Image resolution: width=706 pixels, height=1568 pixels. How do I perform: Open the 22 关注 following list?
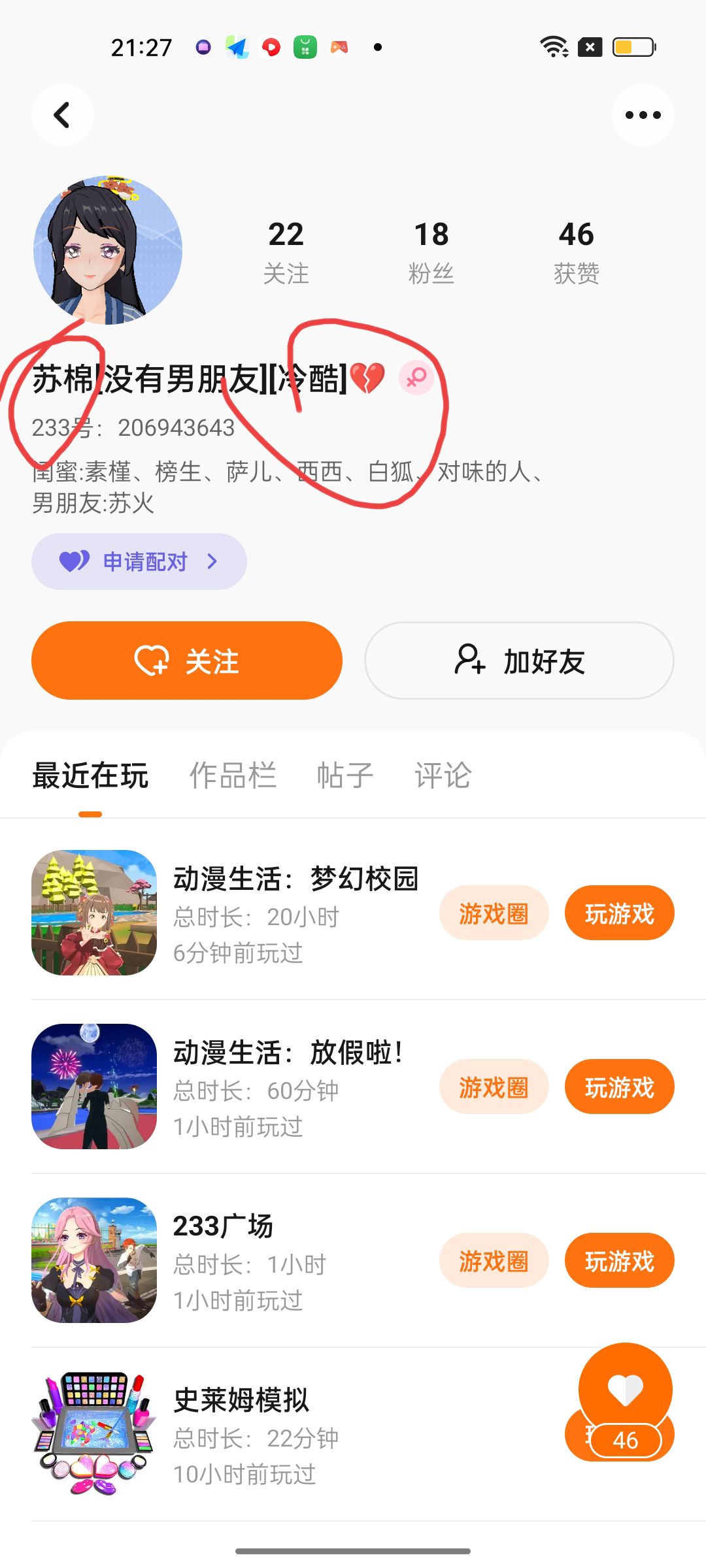(286, 252)
